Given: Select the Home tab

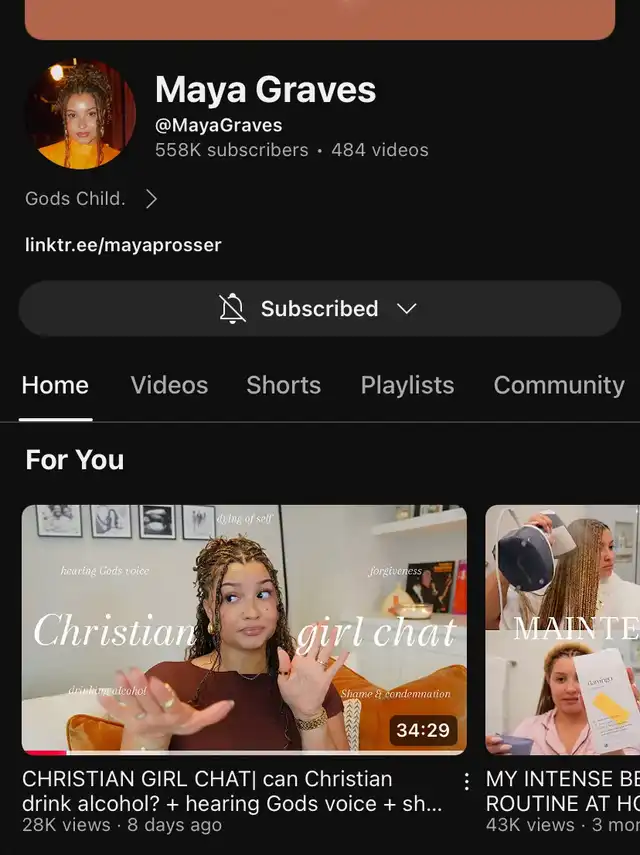Looking at the screenshot, I should (x=55, y=385).
